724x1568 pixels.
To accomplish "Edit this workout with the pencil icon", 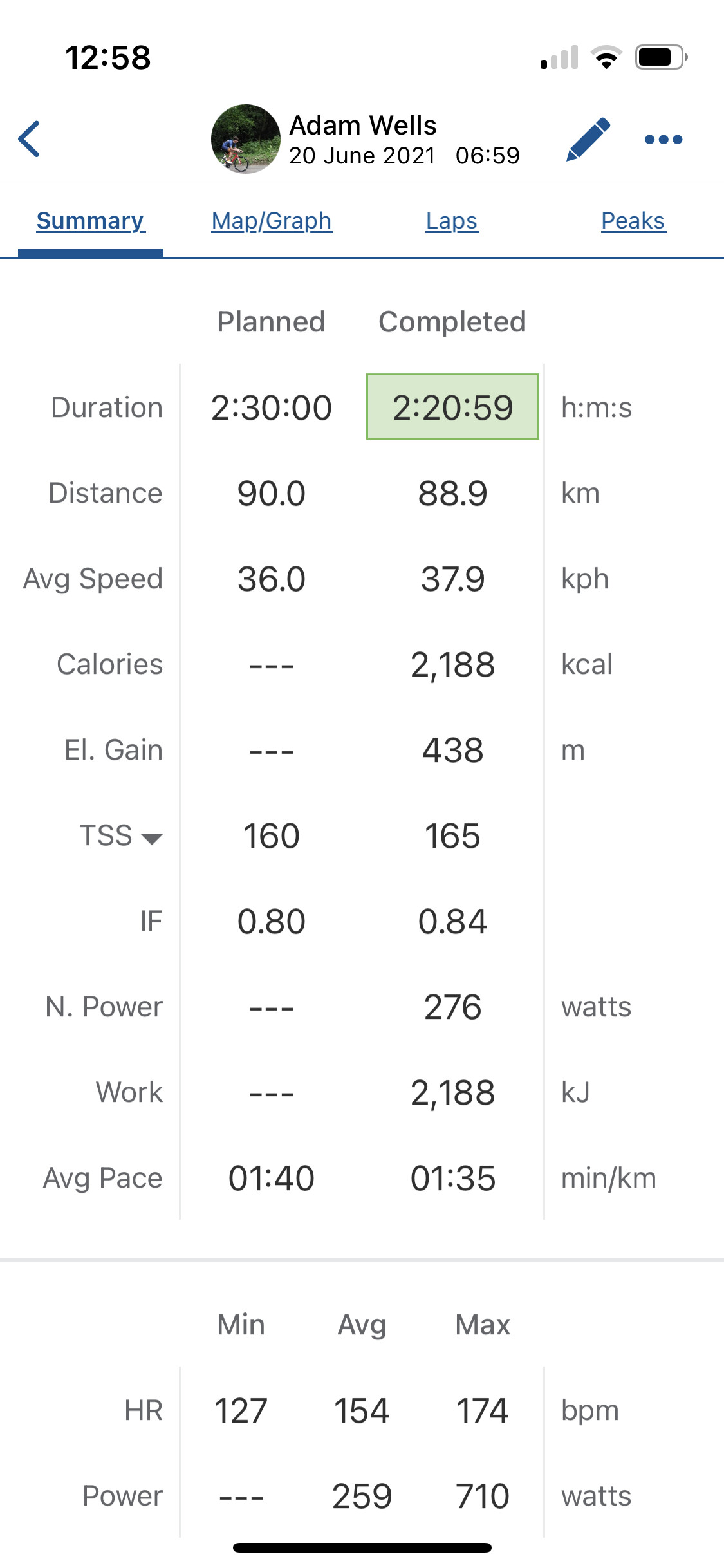I will tap(588, 139).
